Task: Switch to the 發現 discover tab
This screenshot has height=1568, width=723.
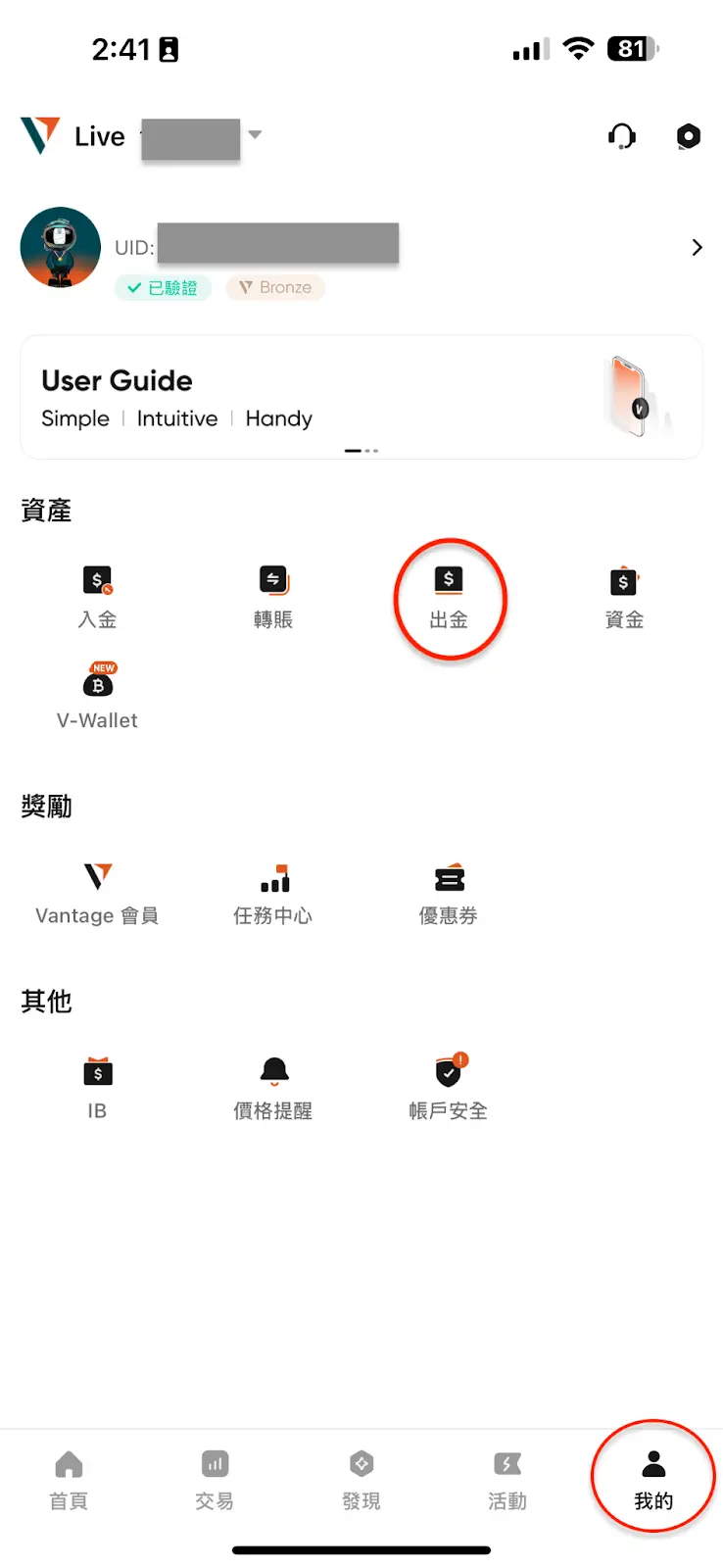Action: coord(361,1480)
